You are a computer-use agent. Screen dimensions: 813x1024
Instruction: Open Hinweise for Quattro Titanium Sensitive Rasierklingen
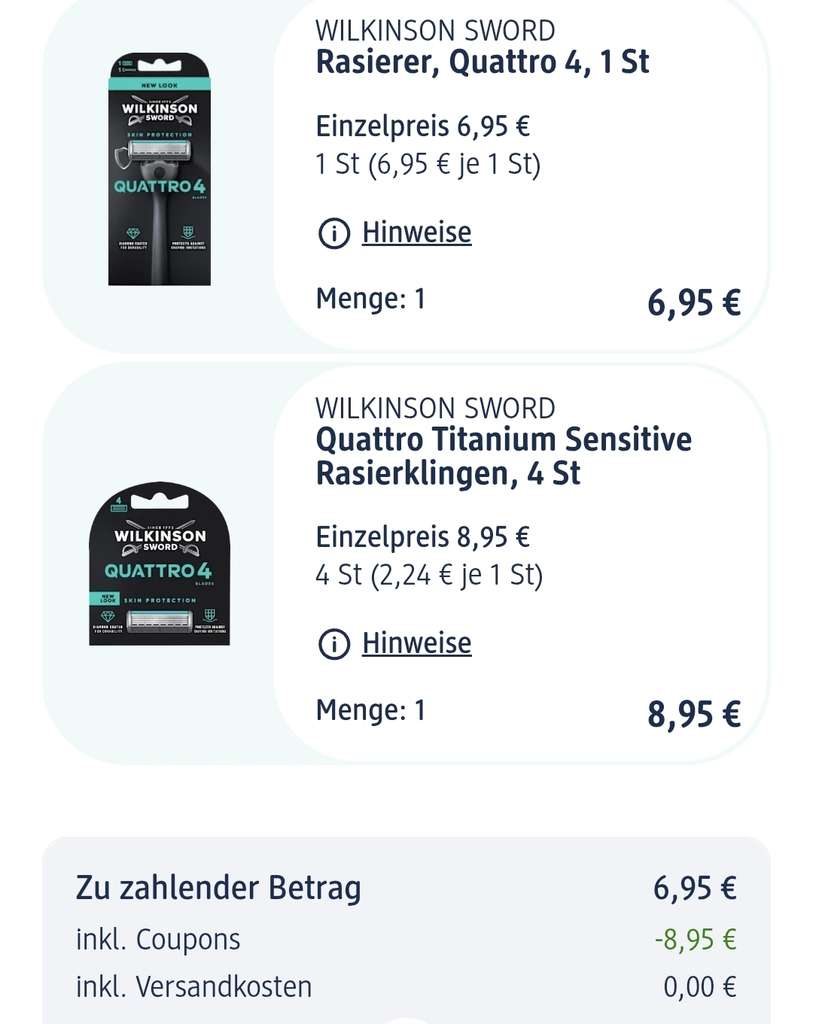(x=395, y=644)
